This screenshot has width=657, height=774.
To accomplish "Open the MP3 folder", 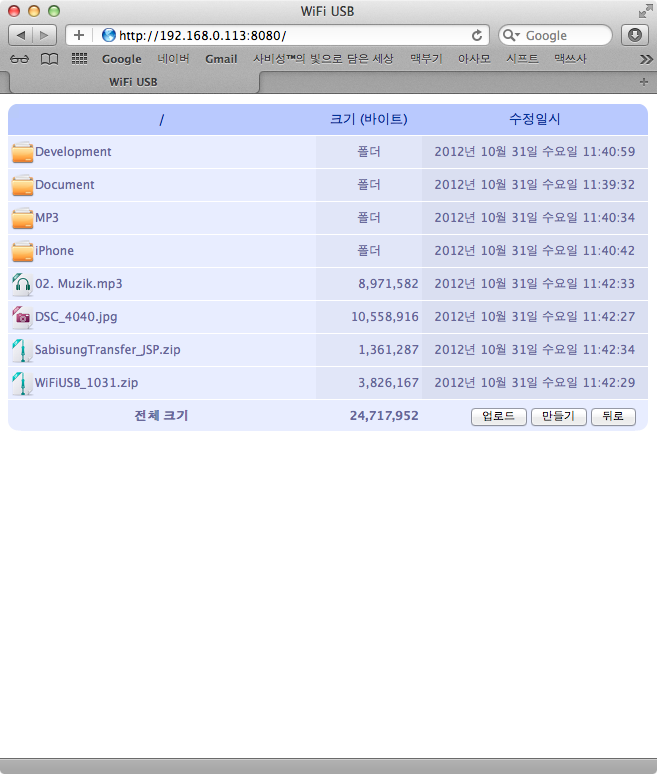I will pos(47,218).
